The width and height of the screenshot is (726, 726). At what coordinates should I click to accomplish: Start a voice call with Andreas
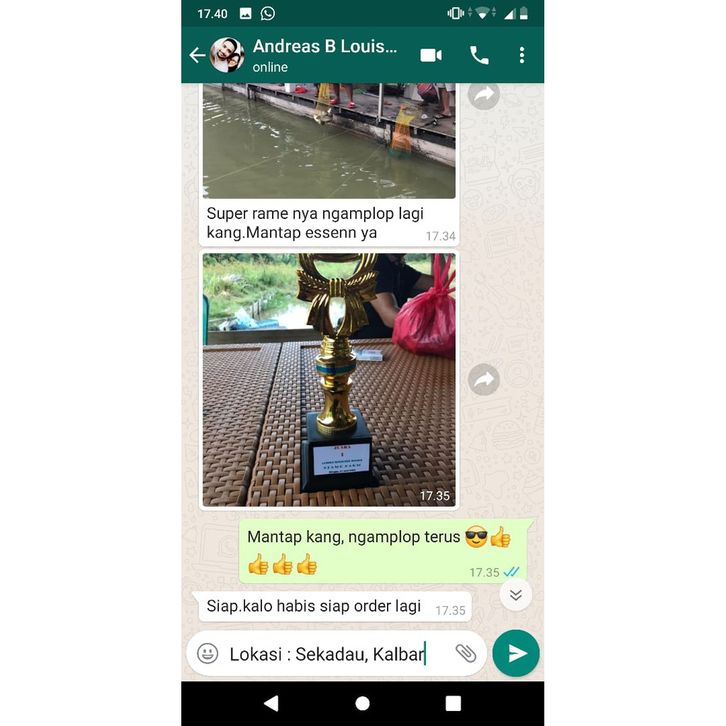(x=479, y=55)
